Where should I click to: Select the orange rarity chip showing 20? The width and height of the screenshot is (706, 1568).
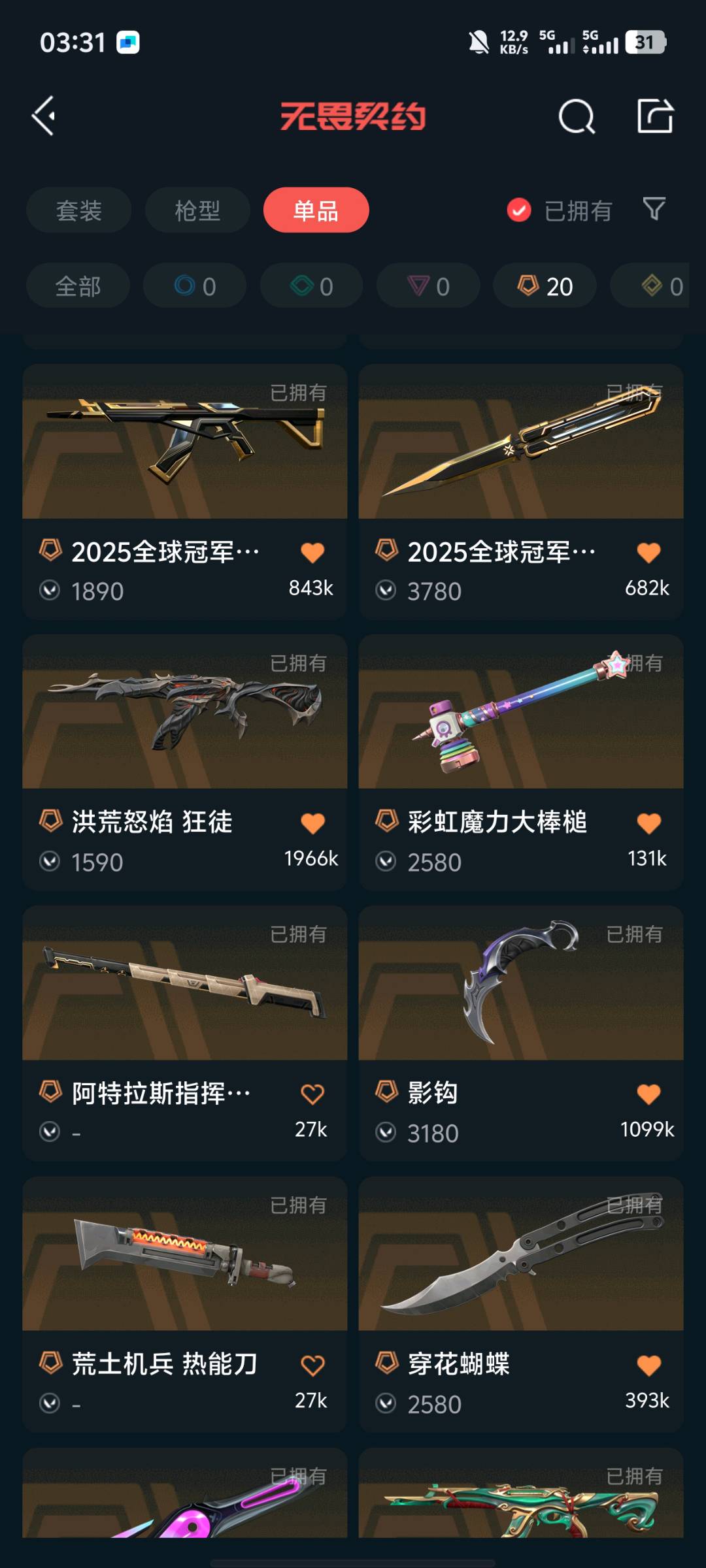pyautogui.click(x=545, y=286)
